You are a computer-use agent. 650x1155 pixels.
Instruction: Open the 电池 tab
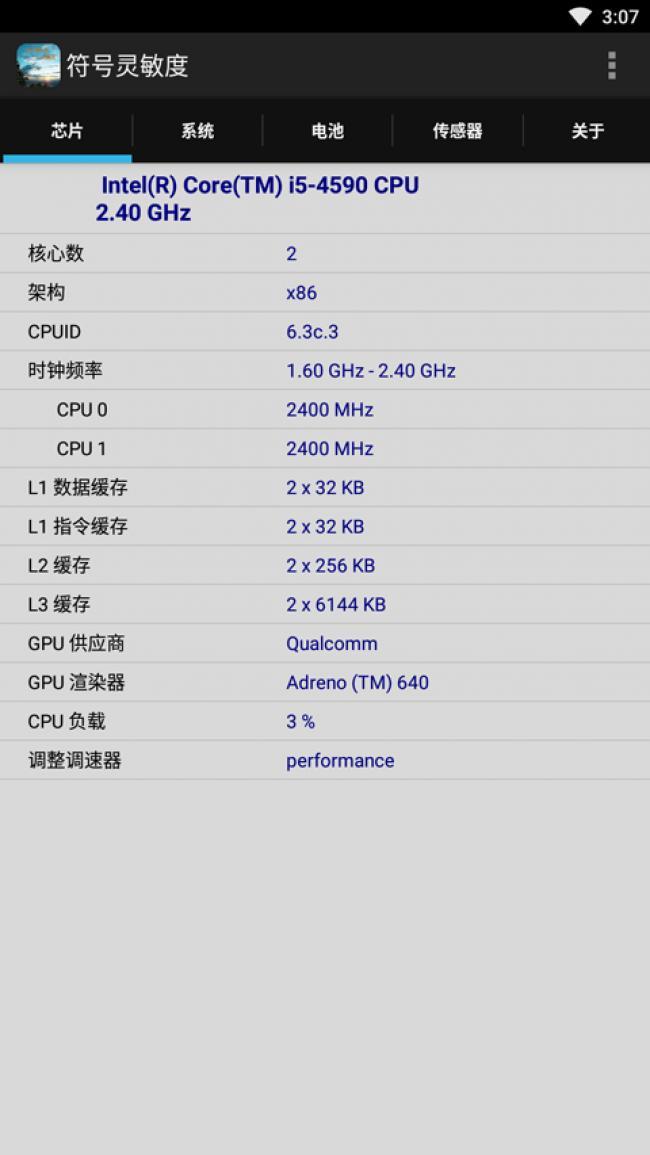point(327,131)
